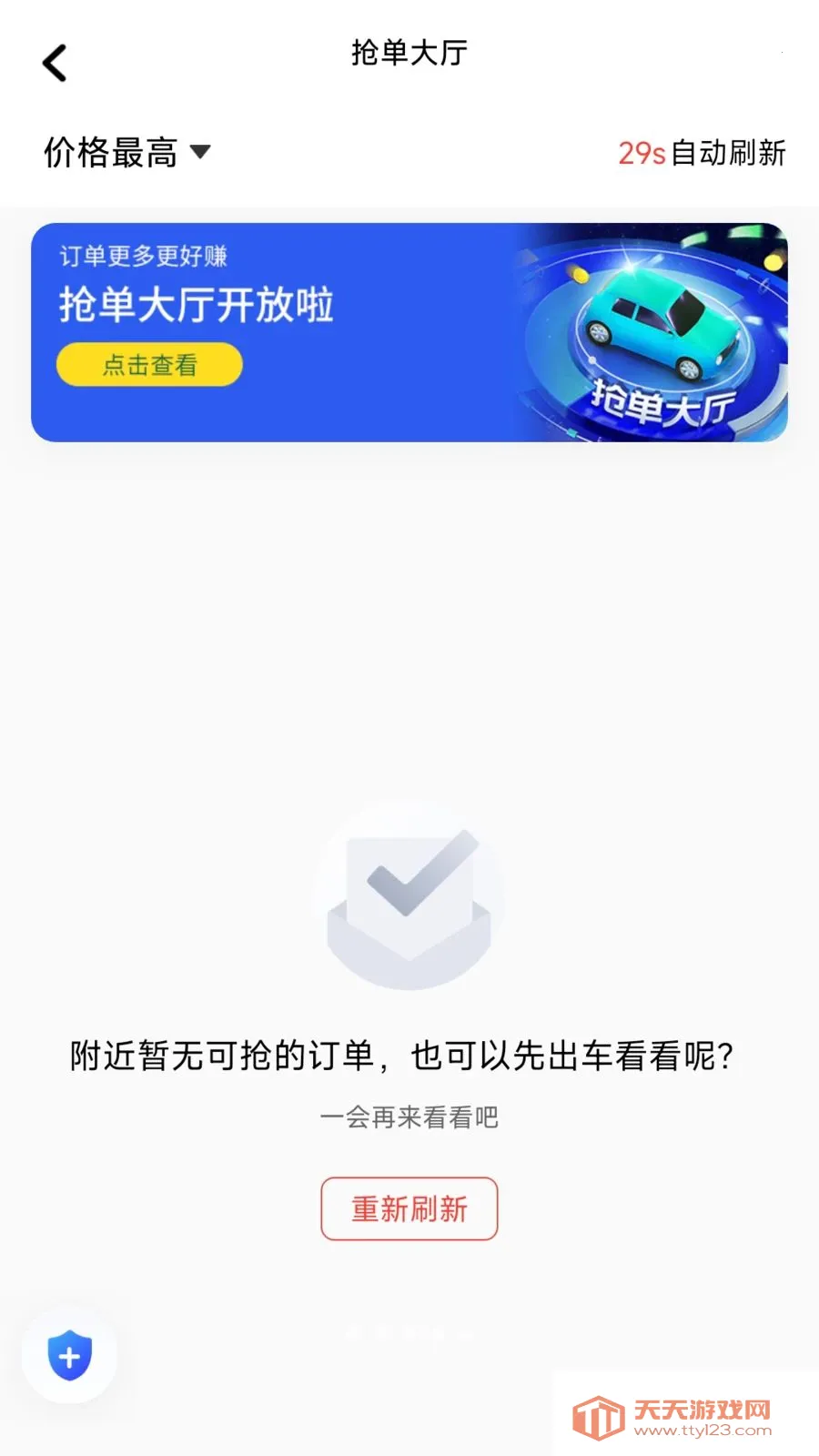Tap the 点击查看 button on banner
This screenshot has width=819, height=1456.
coord(149,365)
